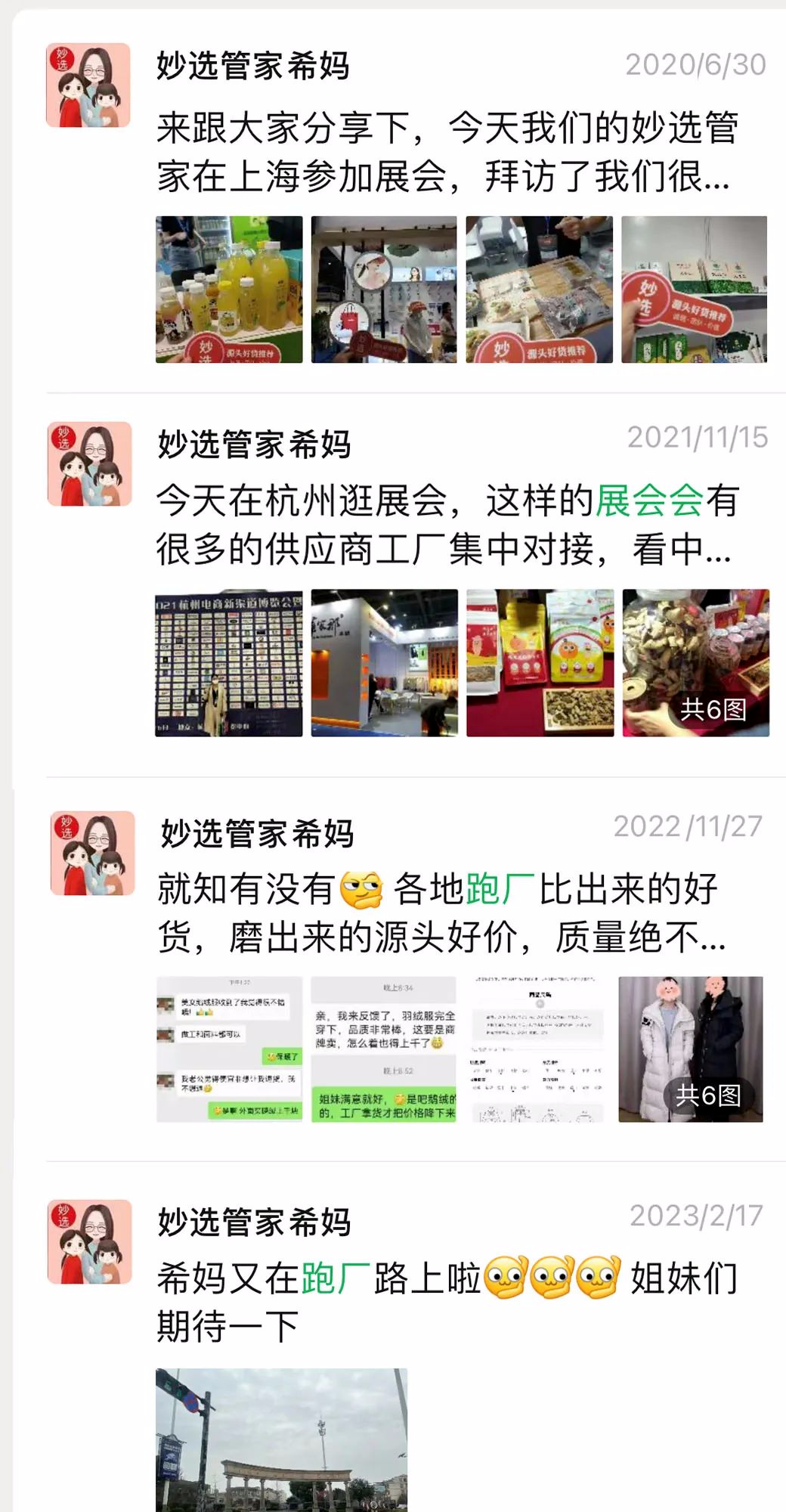Tap 妙选管家希妈 avatar on the 2023/2/17 post
786x1512 pixels.
tap(90, 1242)
